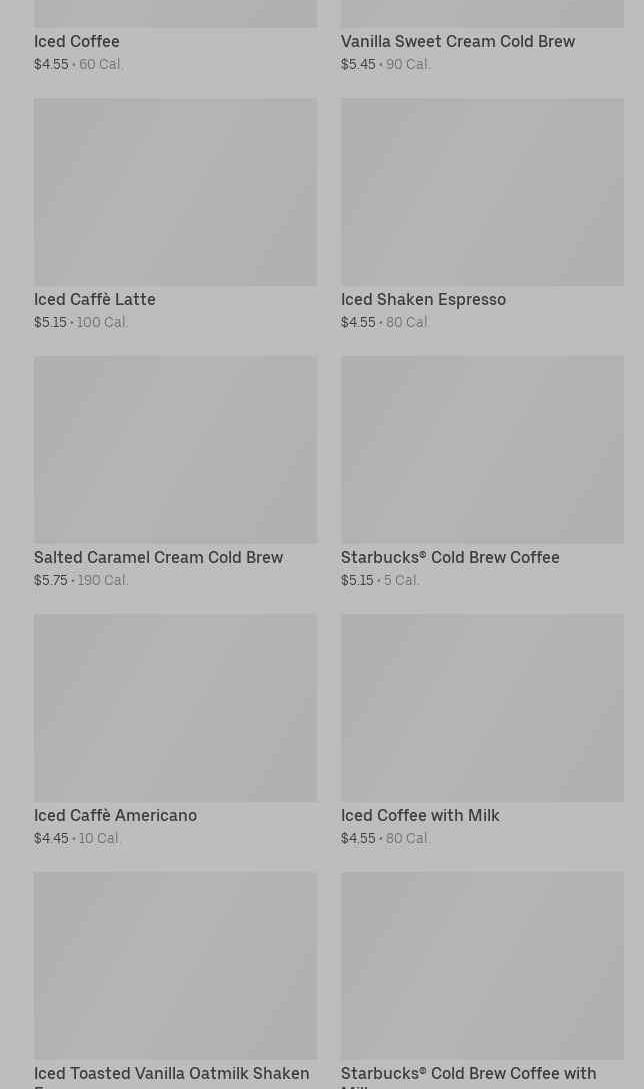View Salted Caramel Cream Cold Brew
This screenshot has width=644, height=1089.
pyautogui.click(x=174, y=451)
